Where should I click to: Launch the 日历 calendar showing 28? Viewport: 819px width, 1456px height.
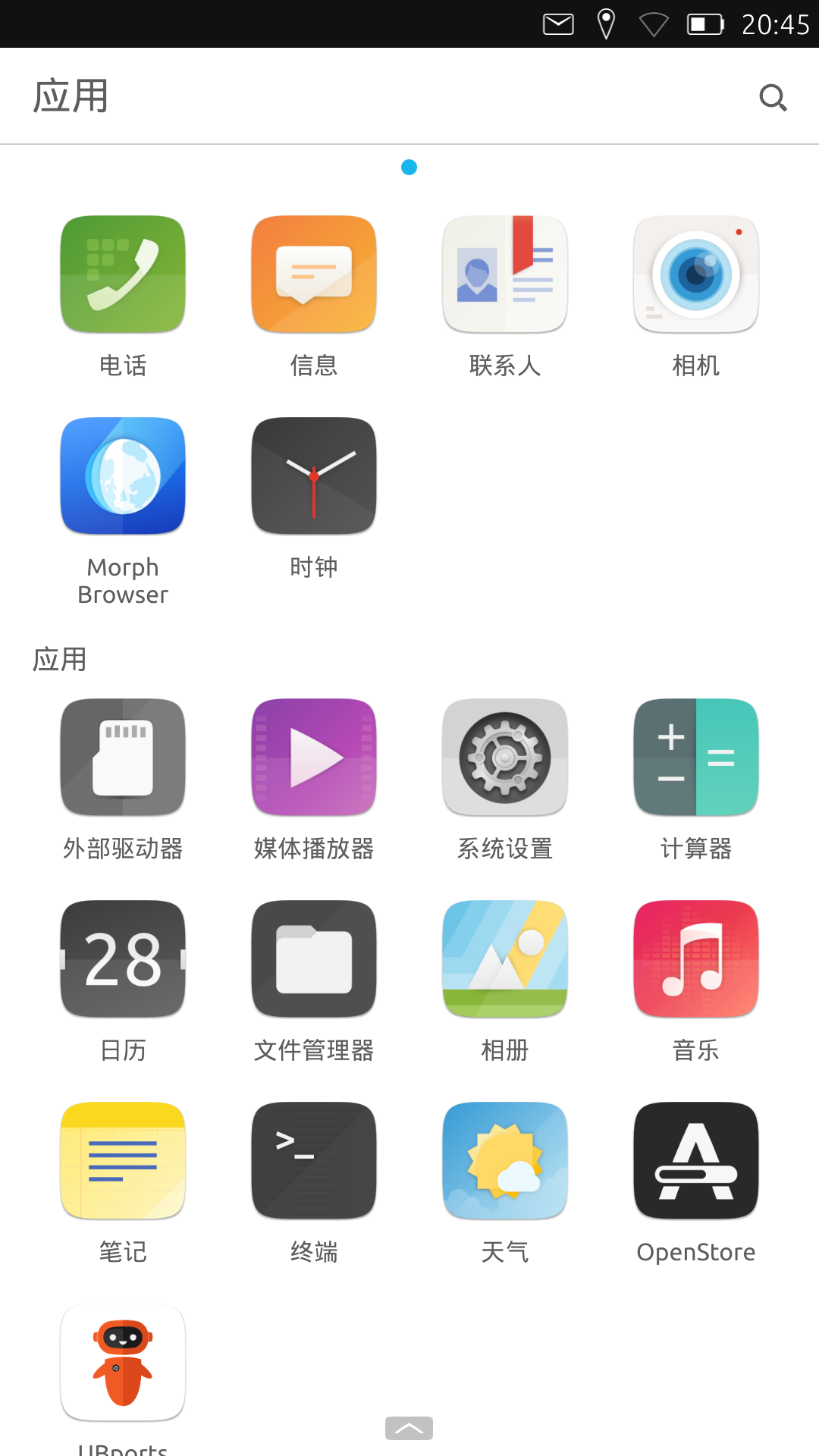click(x=122, y=959)
